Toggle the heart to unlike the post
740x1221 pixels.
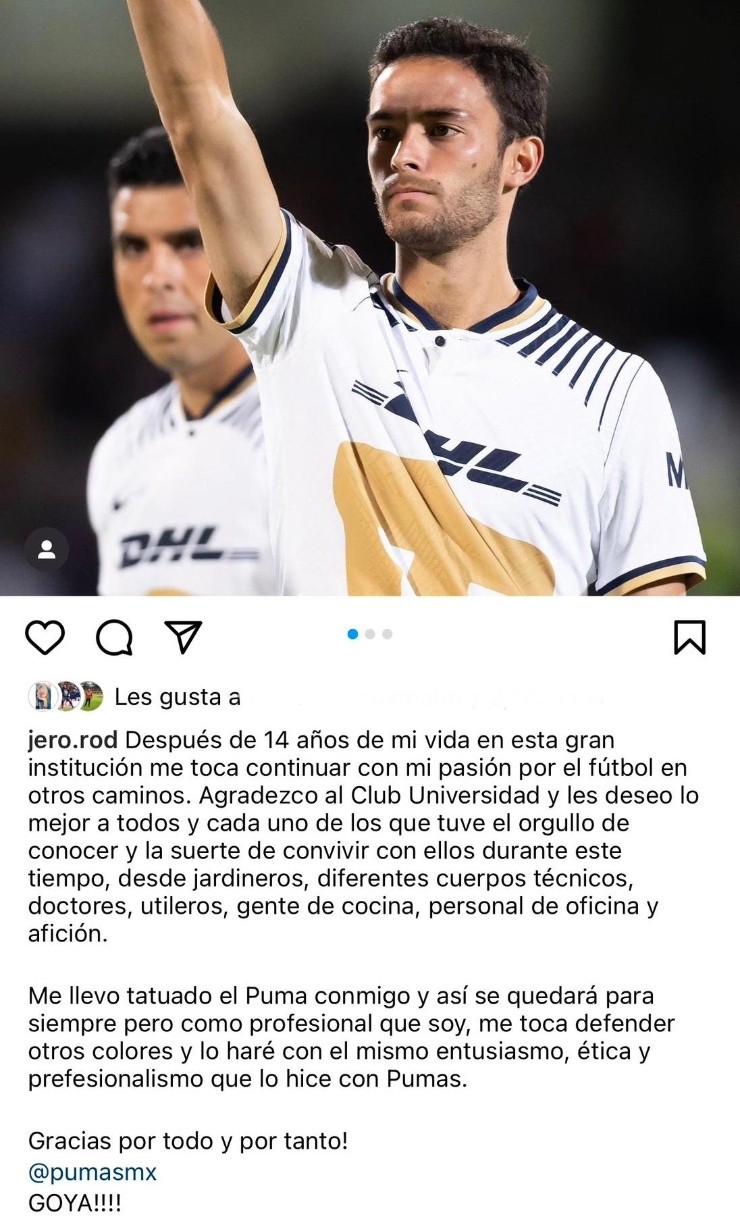click(42, 634)
